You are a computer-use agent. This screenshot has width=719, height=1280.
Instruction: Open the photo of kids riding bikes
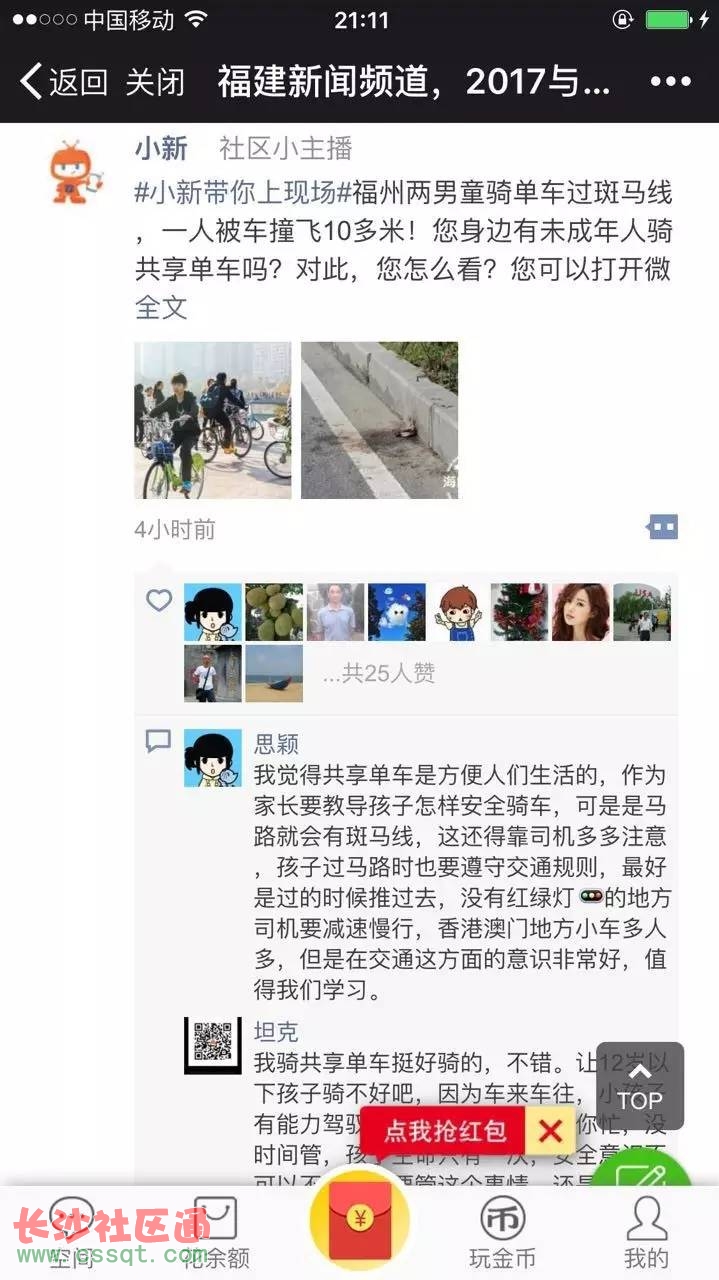tap(213, 420)
